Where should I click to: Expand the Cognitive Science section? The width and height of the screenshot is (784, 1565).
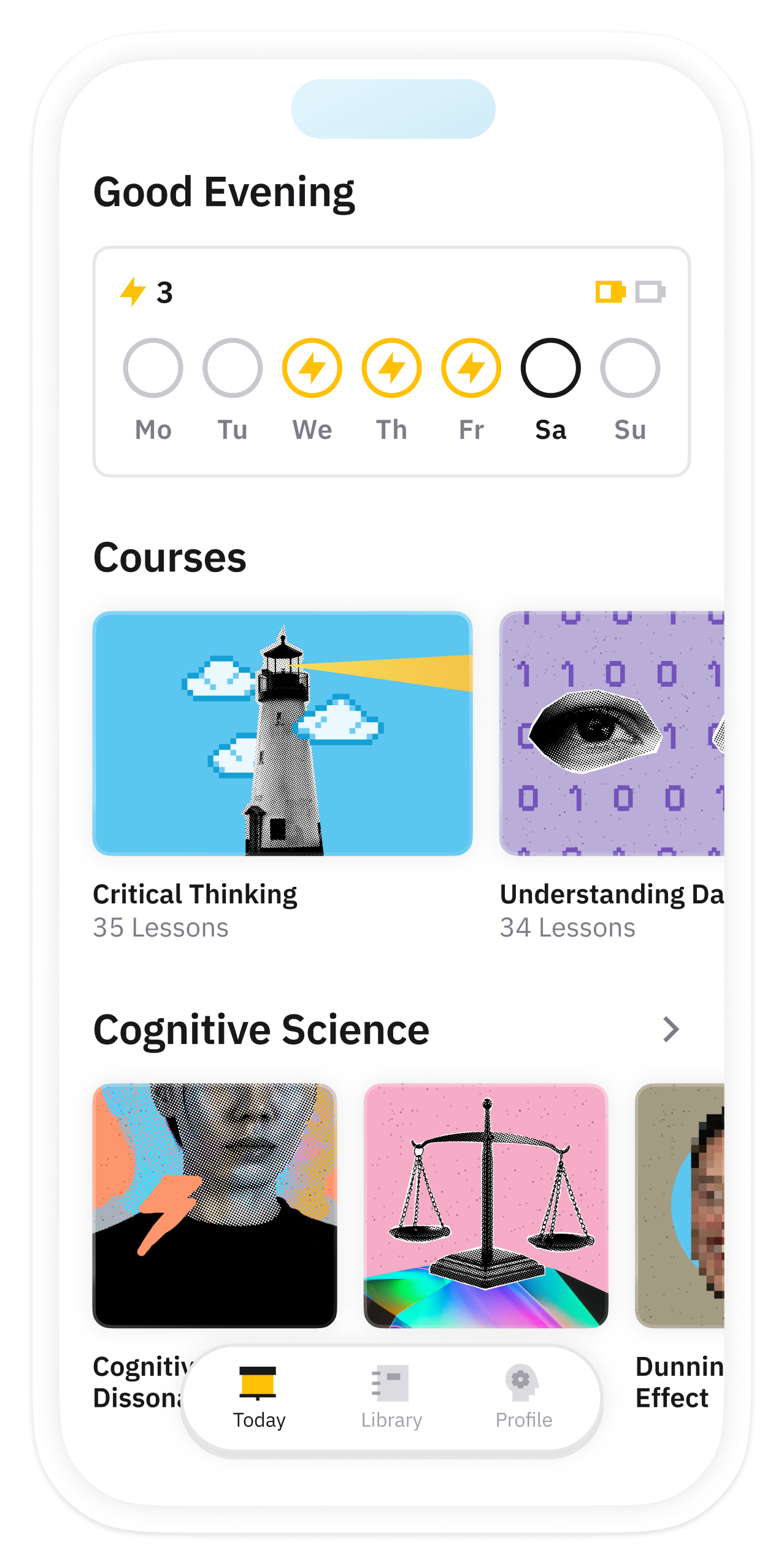(672, 1029)
